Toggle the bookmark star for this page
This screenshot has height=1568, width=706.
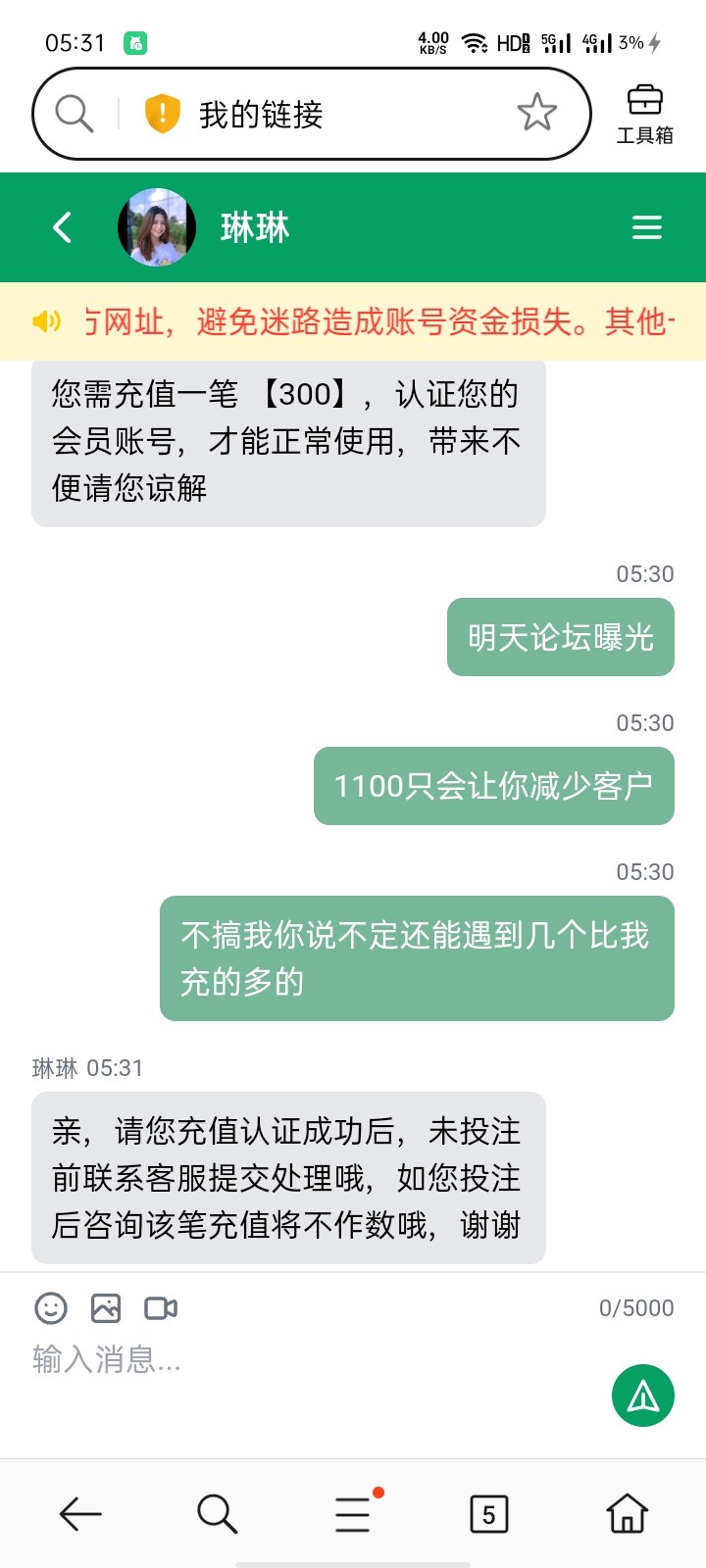536,112
